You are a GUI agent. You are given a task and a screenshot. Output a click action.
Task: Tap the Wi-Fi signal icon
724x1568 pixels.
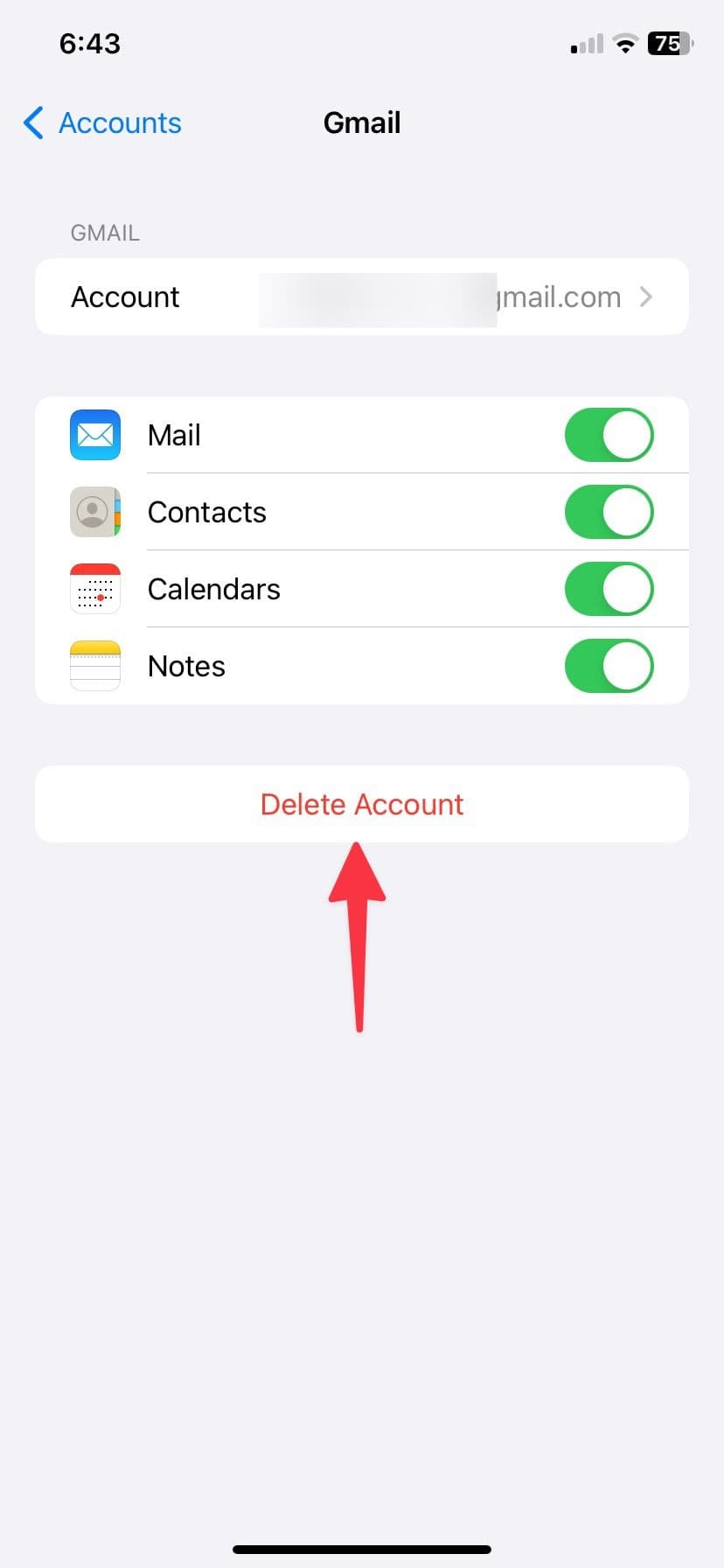624,43
